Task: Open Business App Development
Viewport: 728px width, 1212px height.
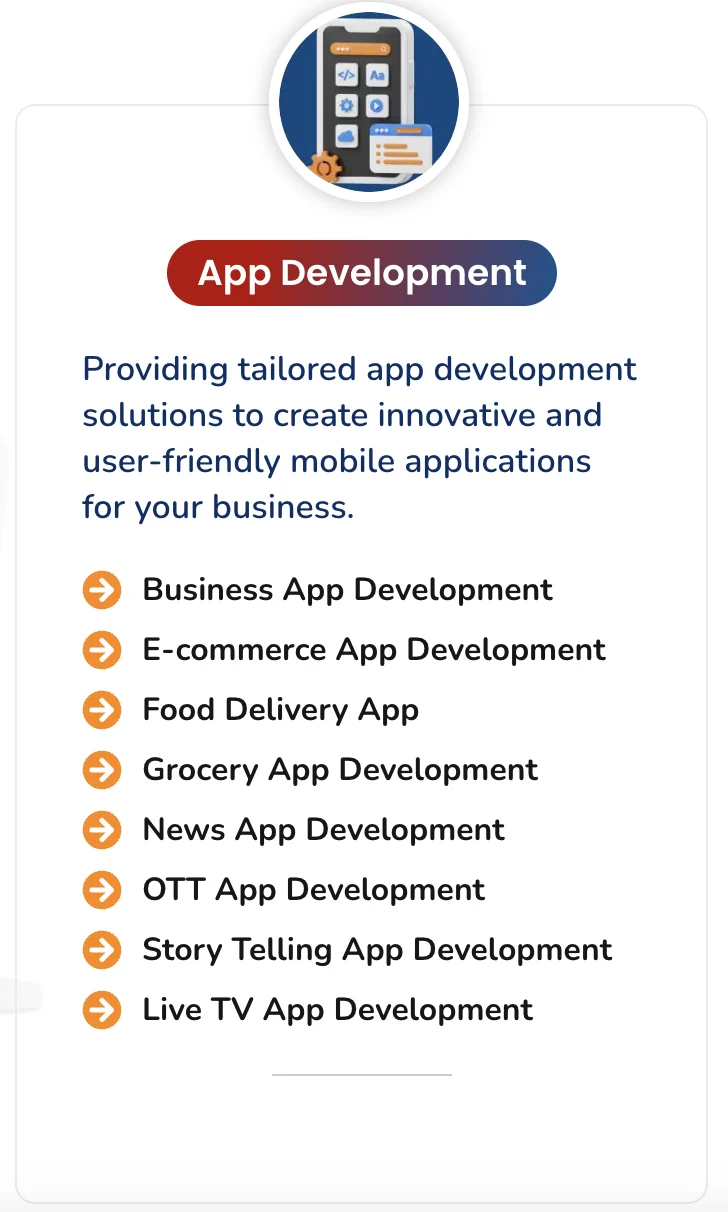Action: pyautogui.click(x=347, y=590)
